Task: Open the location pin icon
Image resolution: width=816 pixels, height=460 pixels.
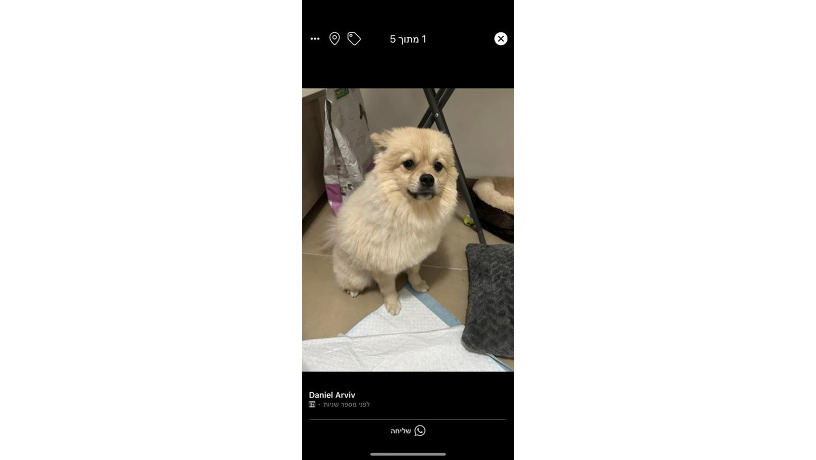Action: (334, 39)
